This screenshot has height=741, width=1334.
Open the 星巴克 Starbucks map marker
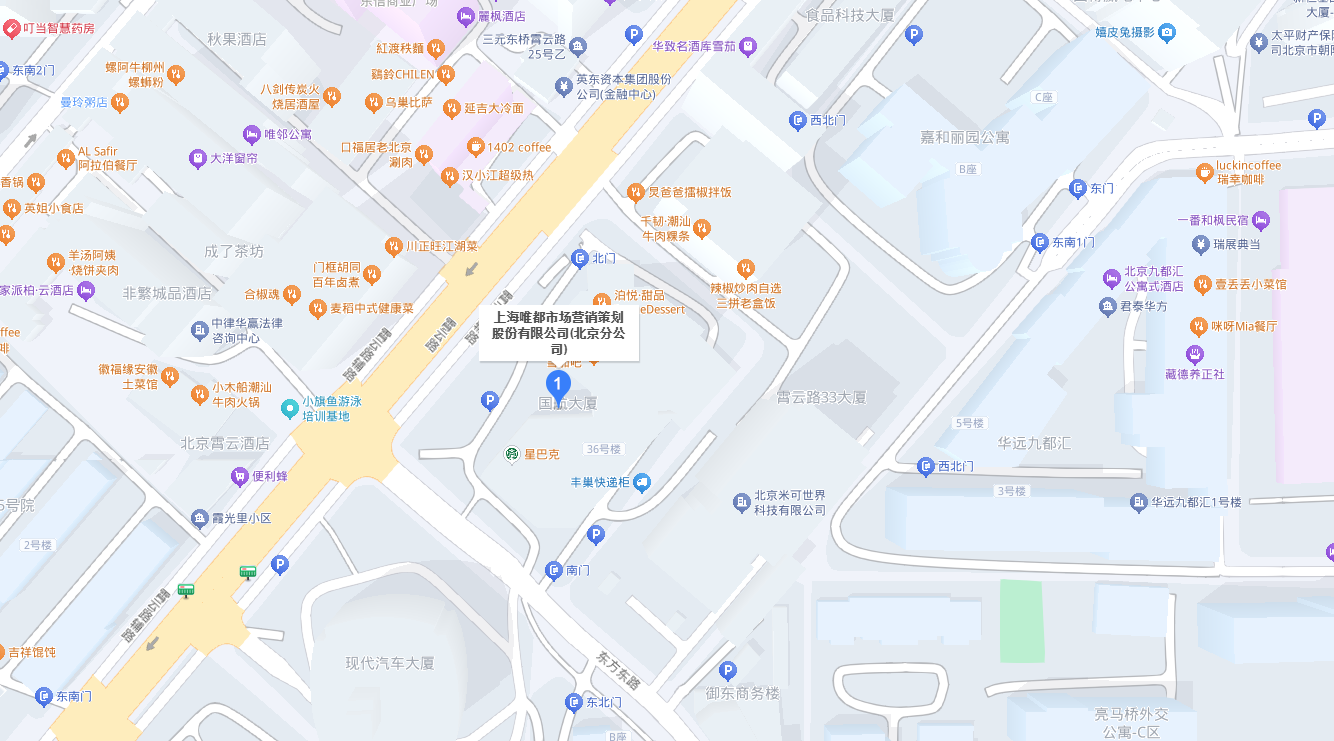click(x=511, y=454)
